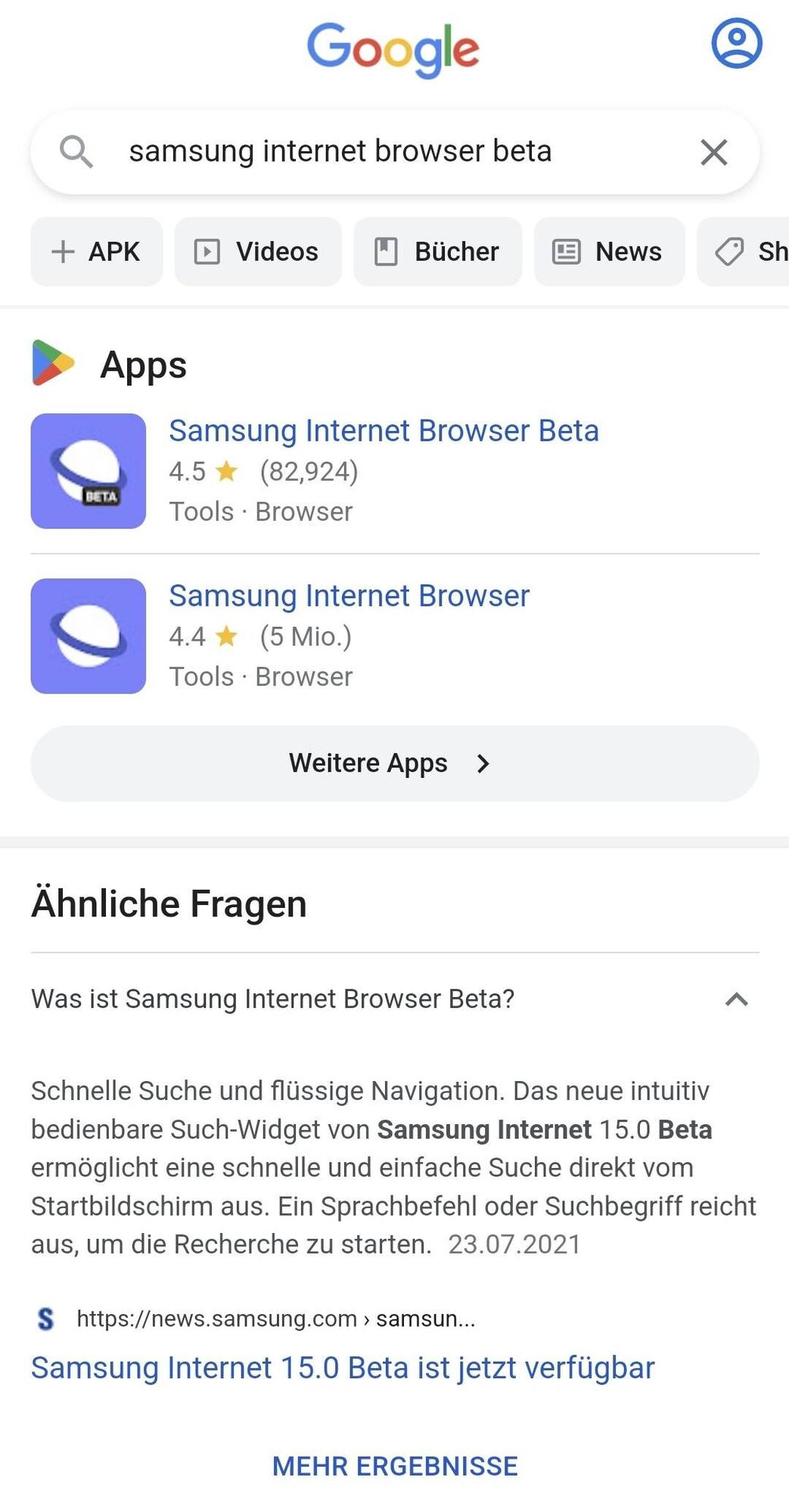Screen dimensions: 789x1512
Task: Go to the Google logo homepage
Action: click(393, 49)
